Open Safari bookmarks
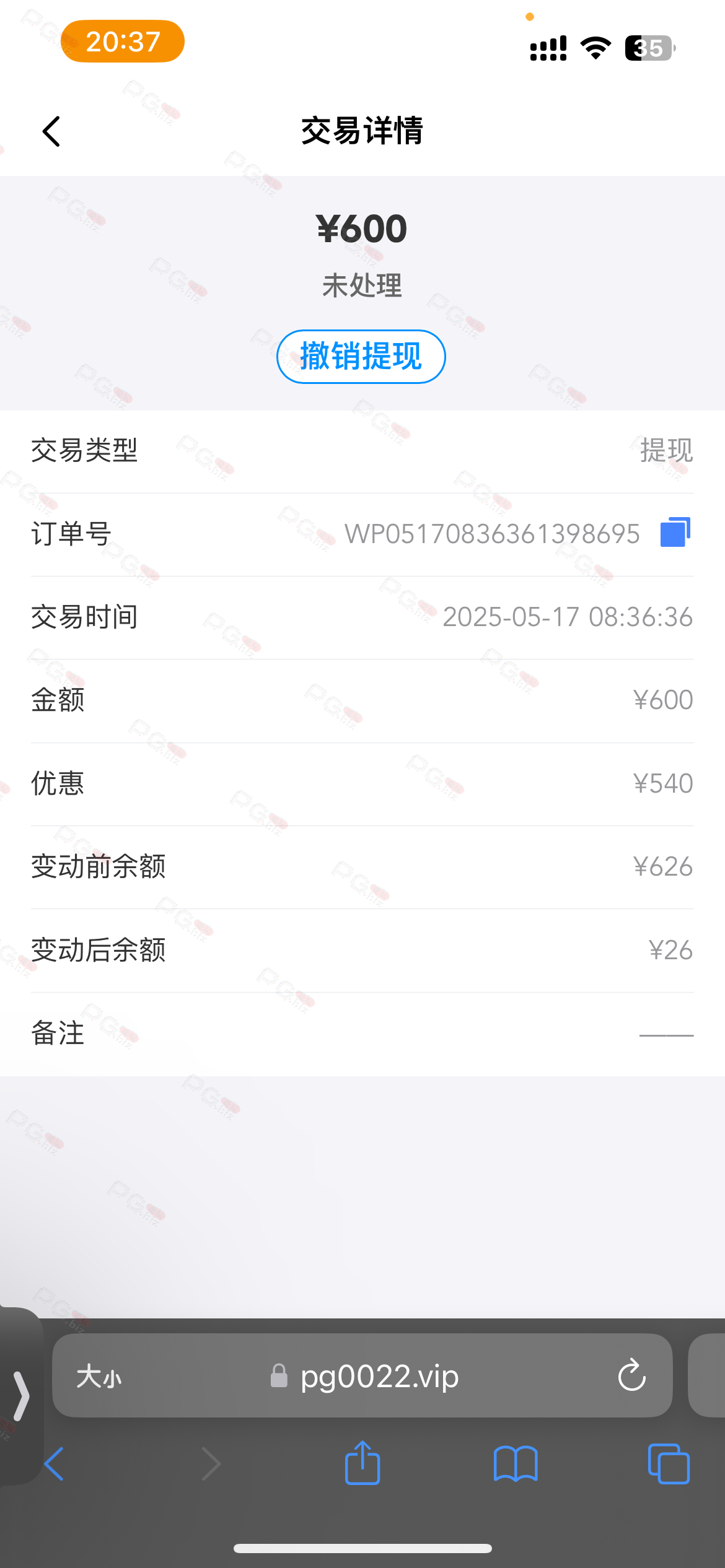 pos(516,1464)
